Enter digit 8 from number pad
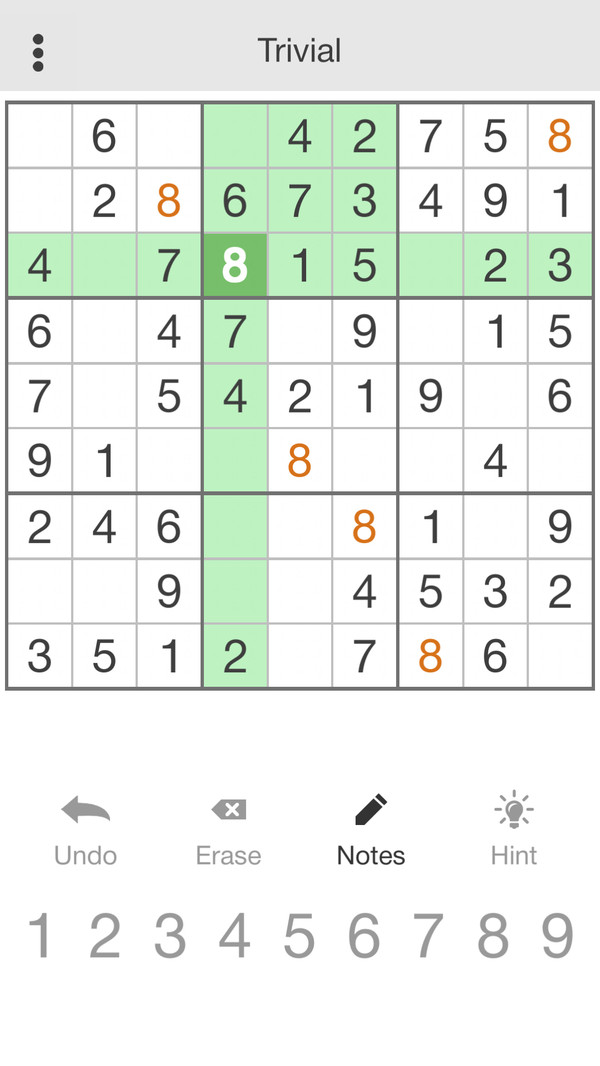 pyautogui.click(x=493, y=937)
